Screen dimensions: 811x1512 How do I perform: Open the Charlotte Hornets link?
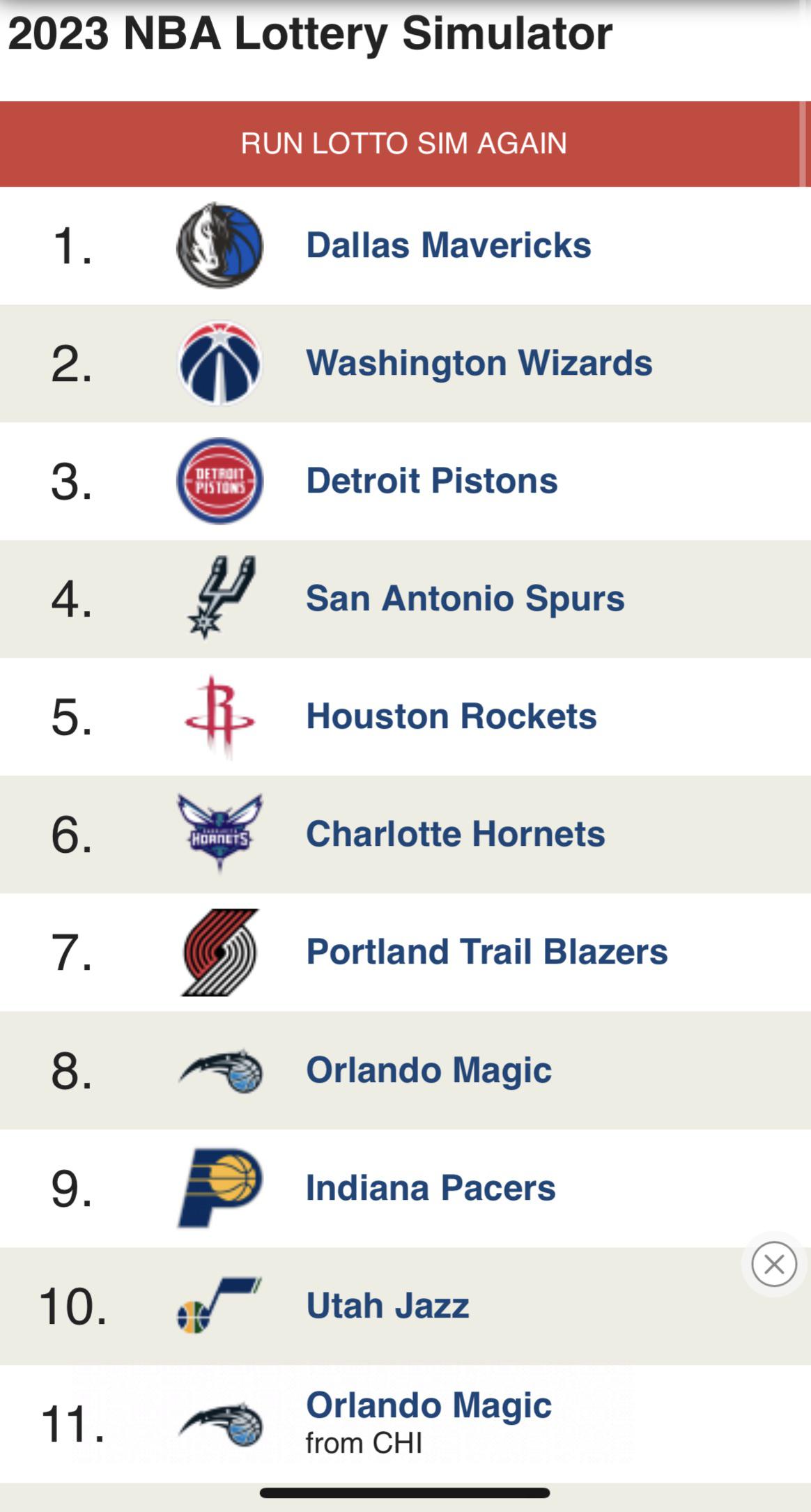(x=455, y=834)
